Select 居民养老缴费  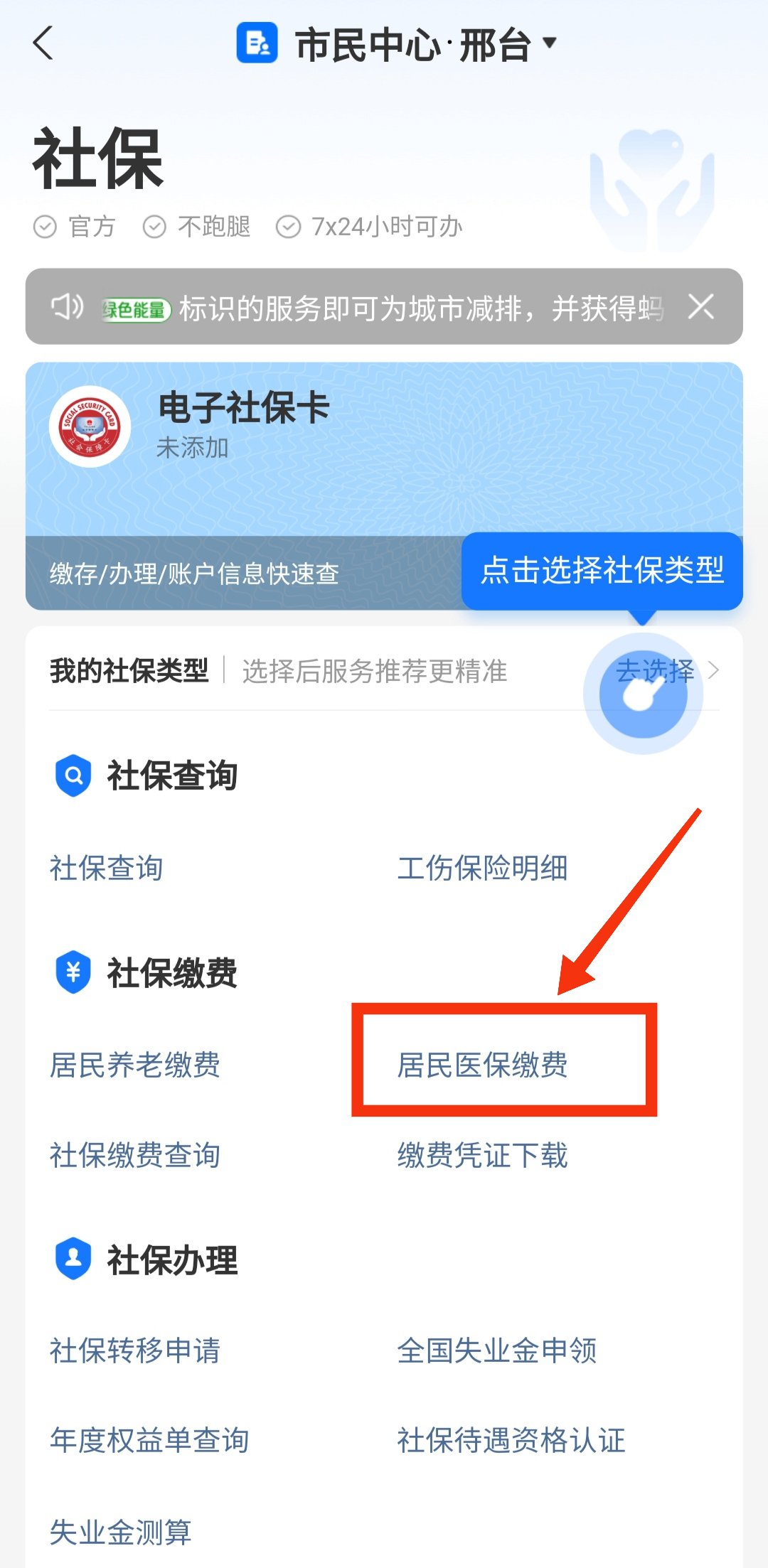(x=135, y=1065)
